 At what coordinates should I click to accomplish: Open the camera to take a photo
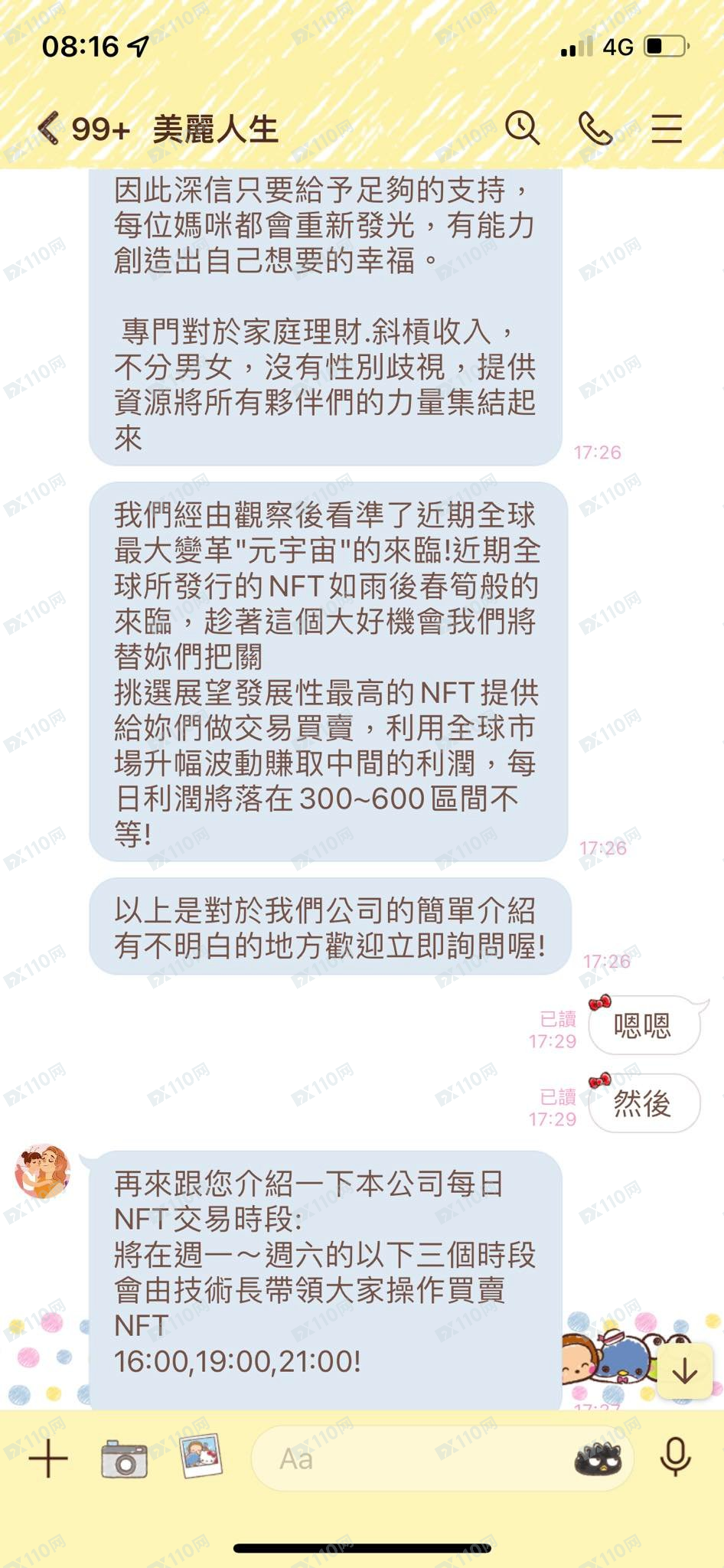pos(124,1459)
